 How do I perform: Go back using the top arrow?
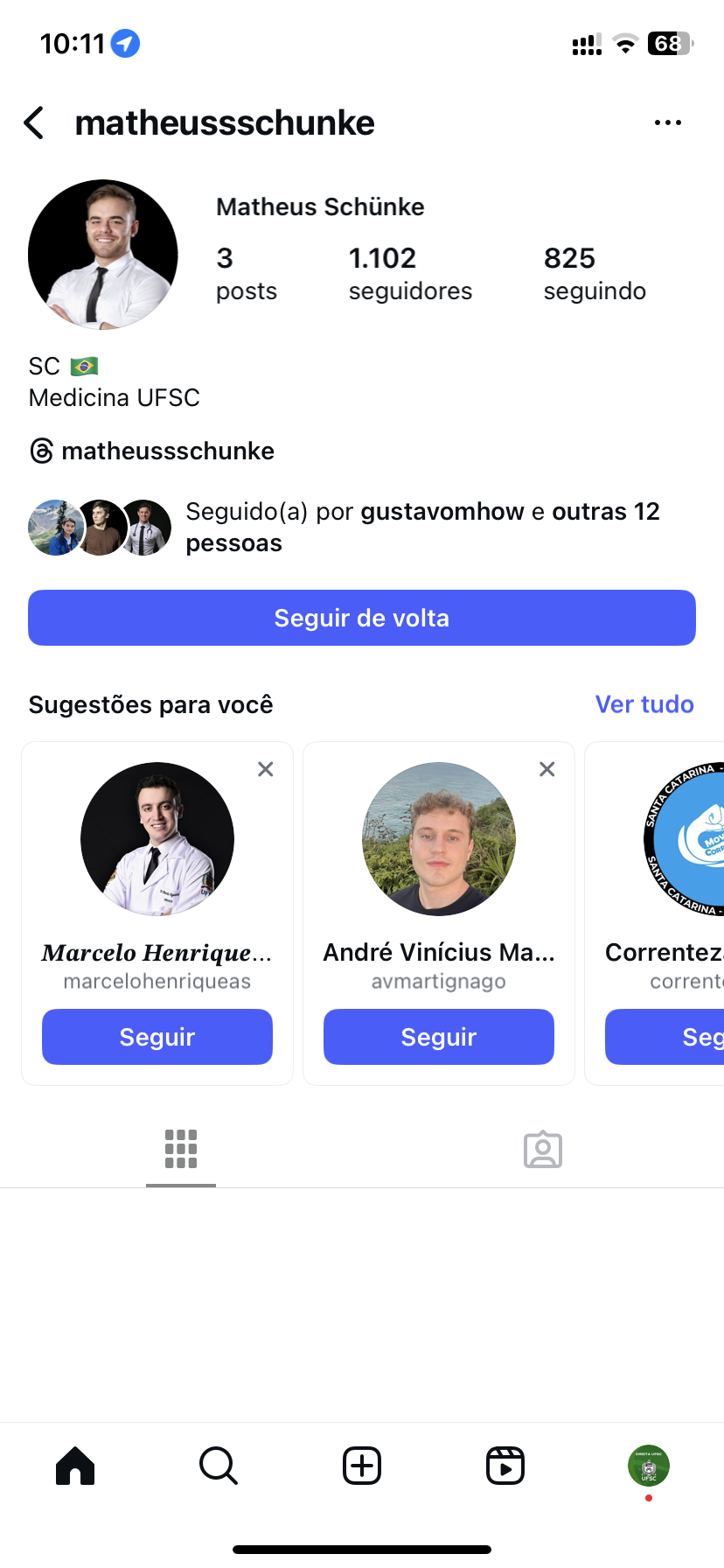coord(35,123)
